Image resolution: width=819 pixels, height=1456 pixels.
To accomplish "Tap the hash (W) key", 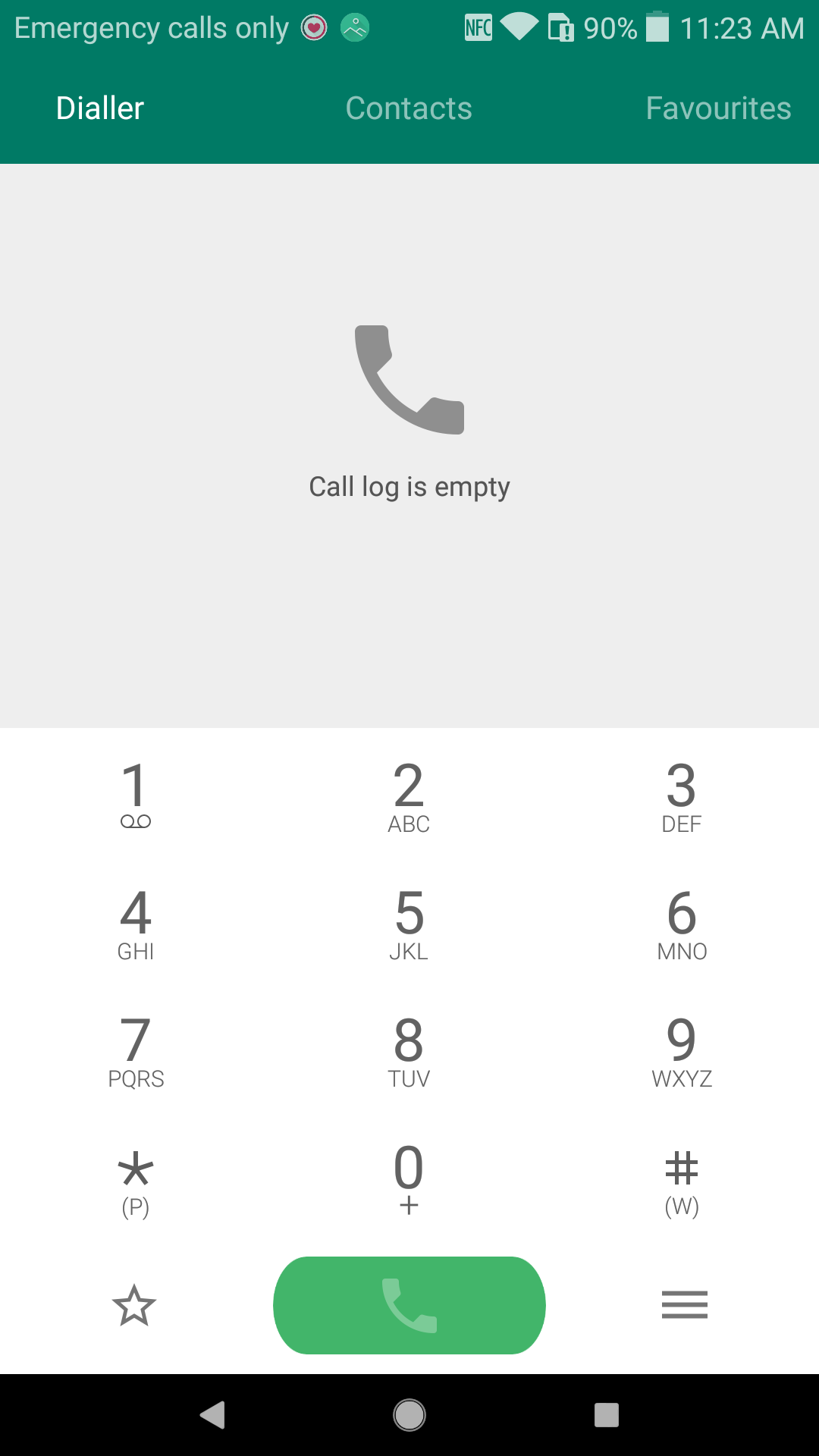I will pos(682,1178).
